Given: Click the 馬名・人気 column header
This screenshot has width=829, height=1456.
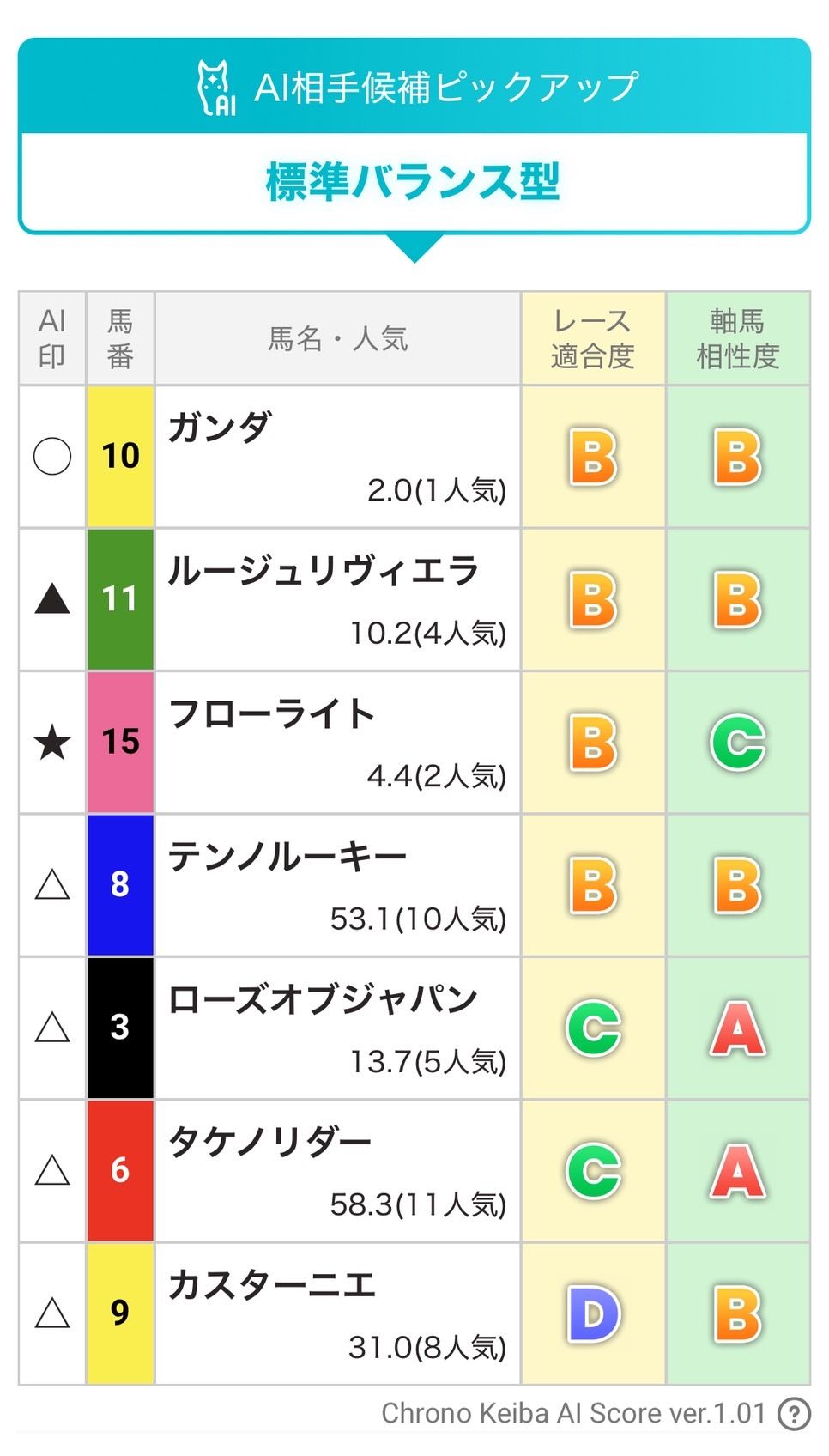Looking at the screenshot, I should tap(336, 337).
